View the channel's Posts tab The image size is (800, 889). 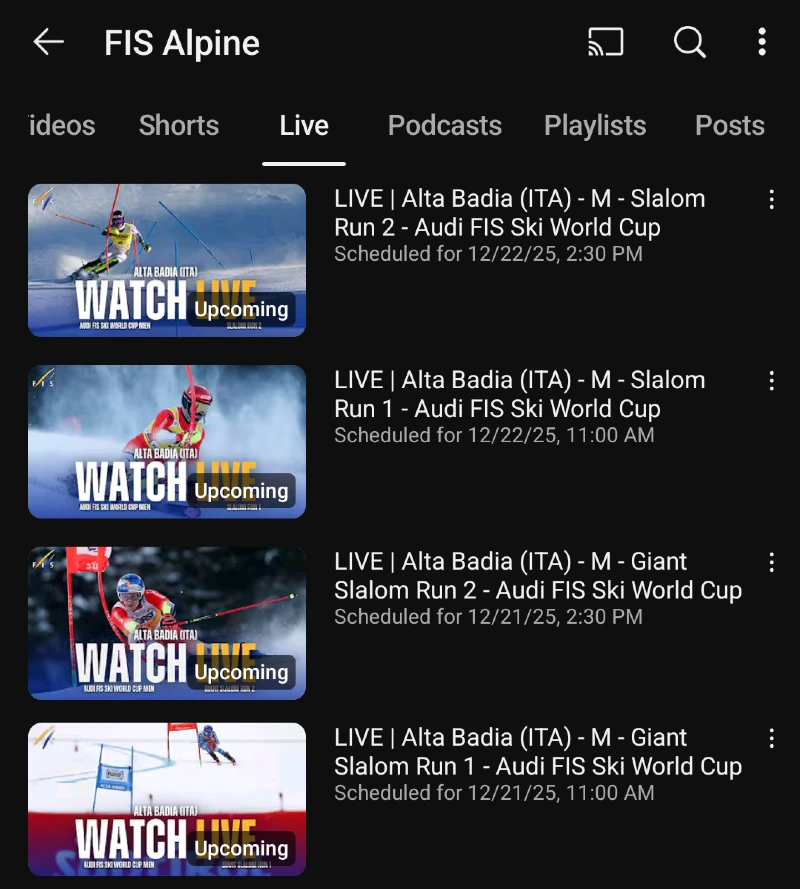pos(729,125)
